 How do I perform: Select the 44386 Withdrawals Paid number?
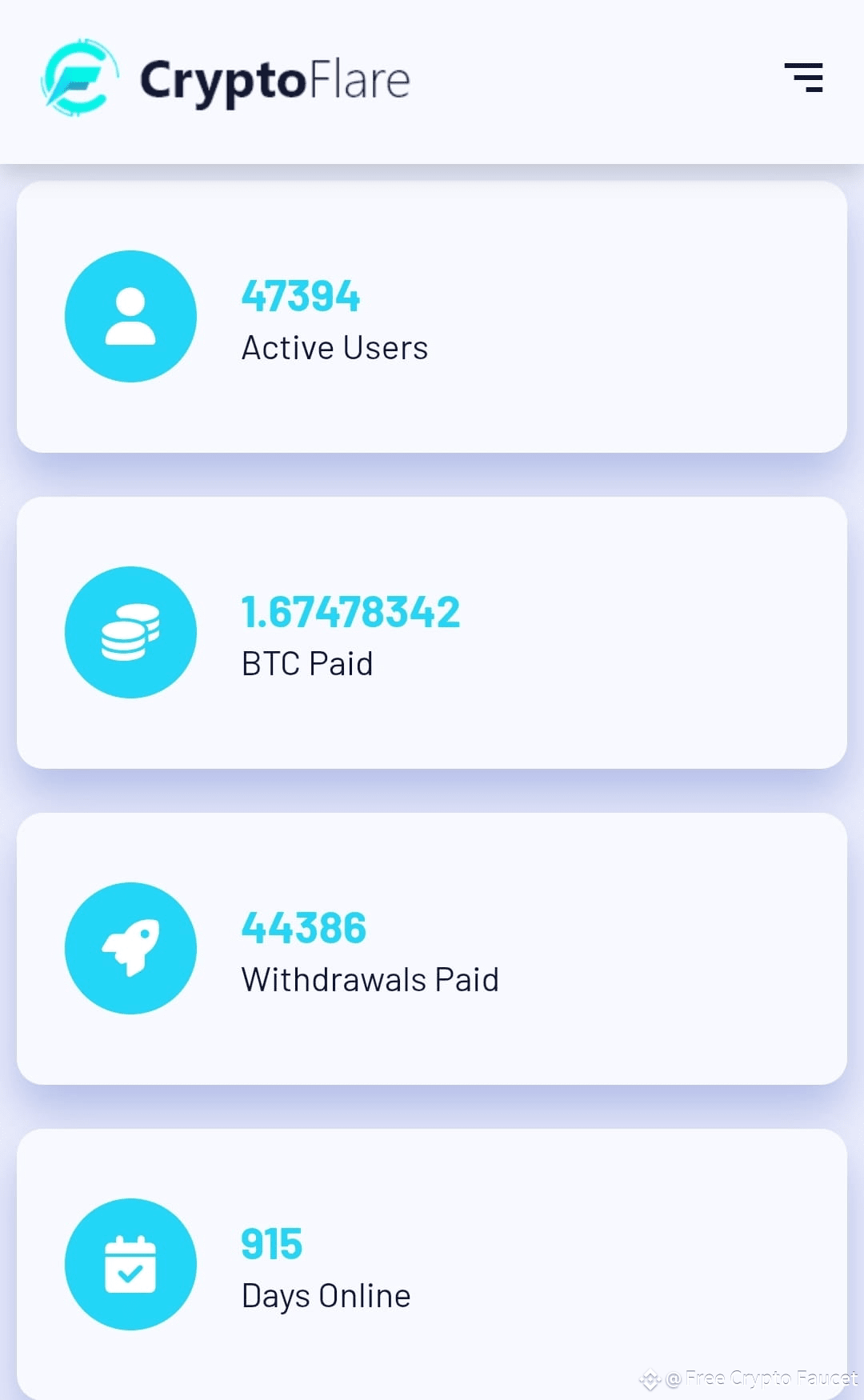(x=304, y=926)
